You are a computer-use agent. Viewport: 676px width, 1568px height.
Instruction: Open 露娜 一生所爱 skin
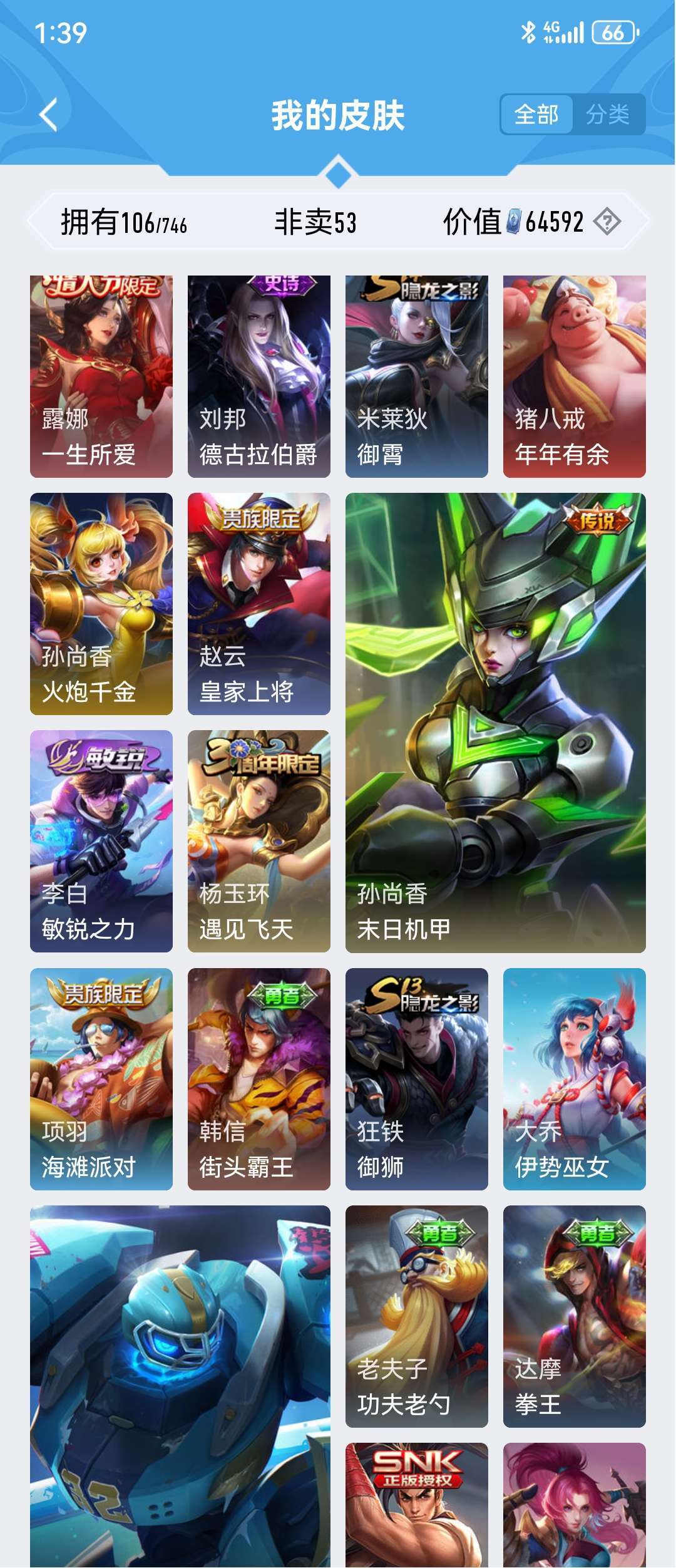[x=101, y=376]
